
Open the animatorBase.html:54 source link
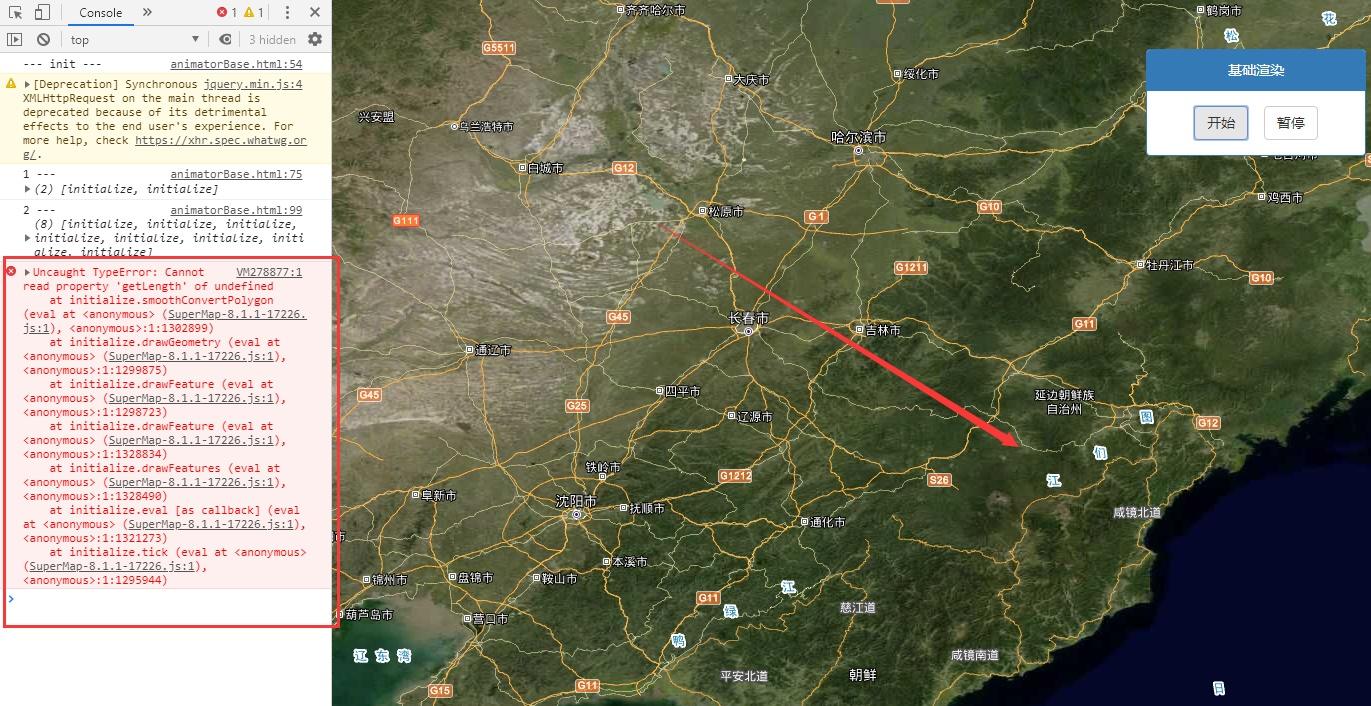click(x=236, y=64)
